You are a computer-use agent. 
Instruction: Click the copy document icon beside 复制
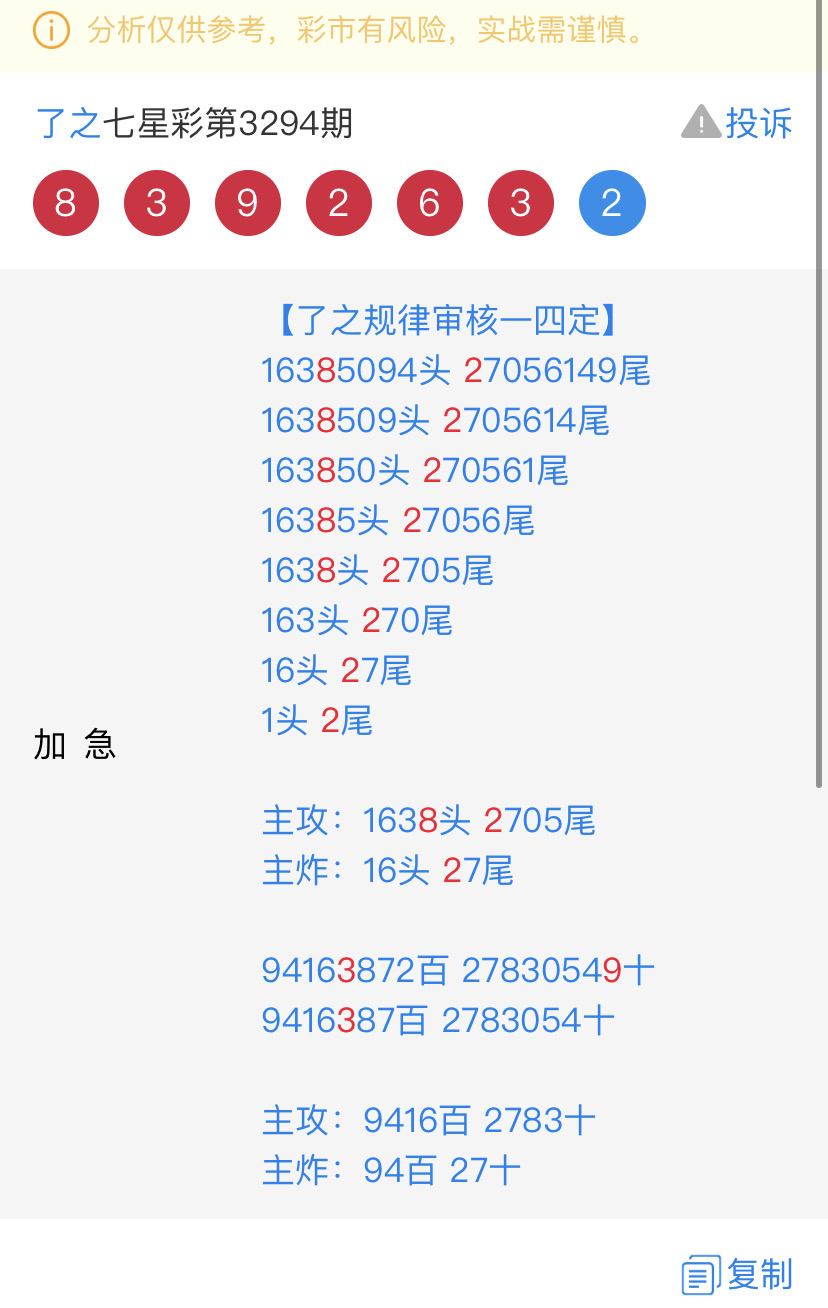[x=700, y=1273]
